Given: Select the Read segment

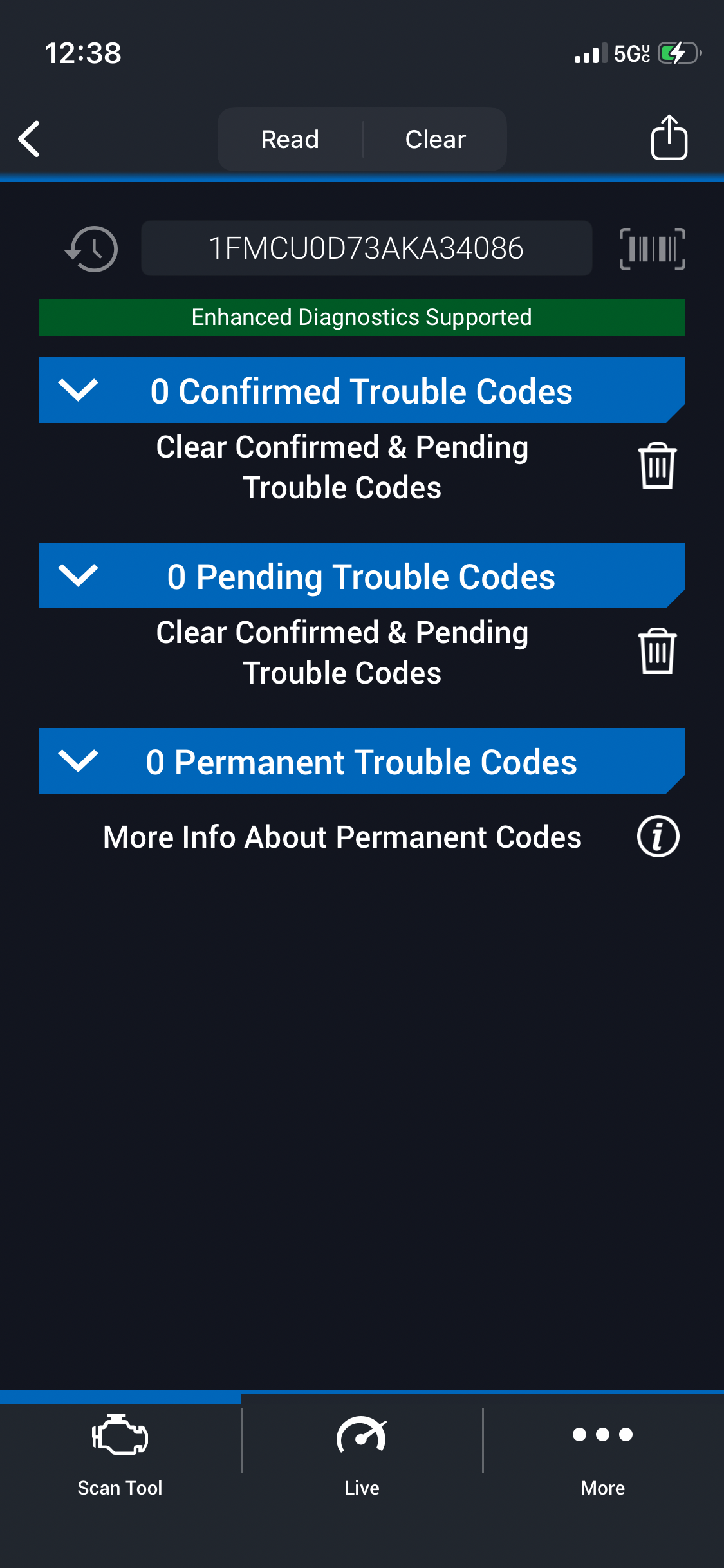Looking at the screenshot, I should 290,140.
